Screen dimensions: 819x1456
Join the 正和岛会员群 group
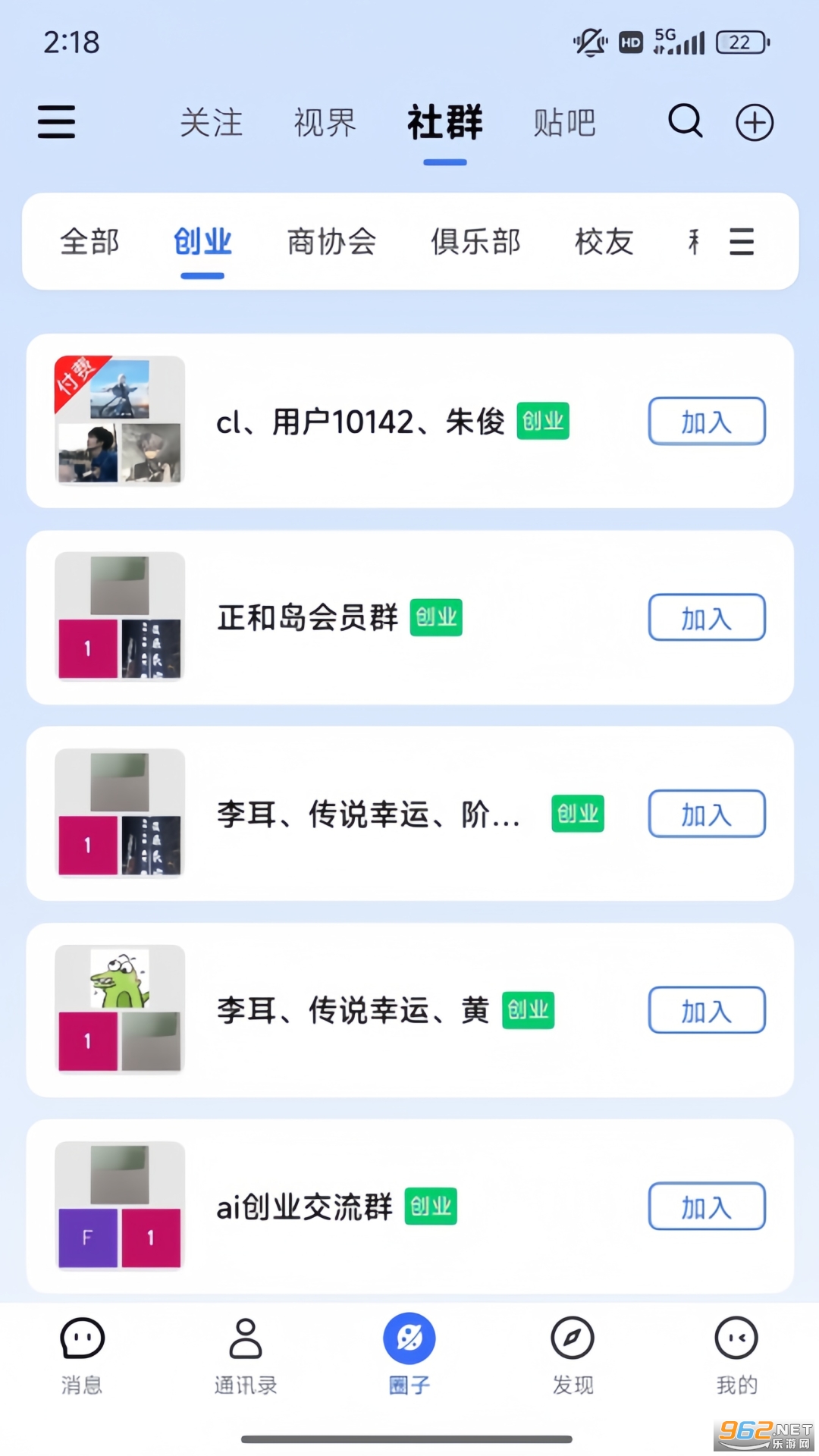(x=706, y=618)
